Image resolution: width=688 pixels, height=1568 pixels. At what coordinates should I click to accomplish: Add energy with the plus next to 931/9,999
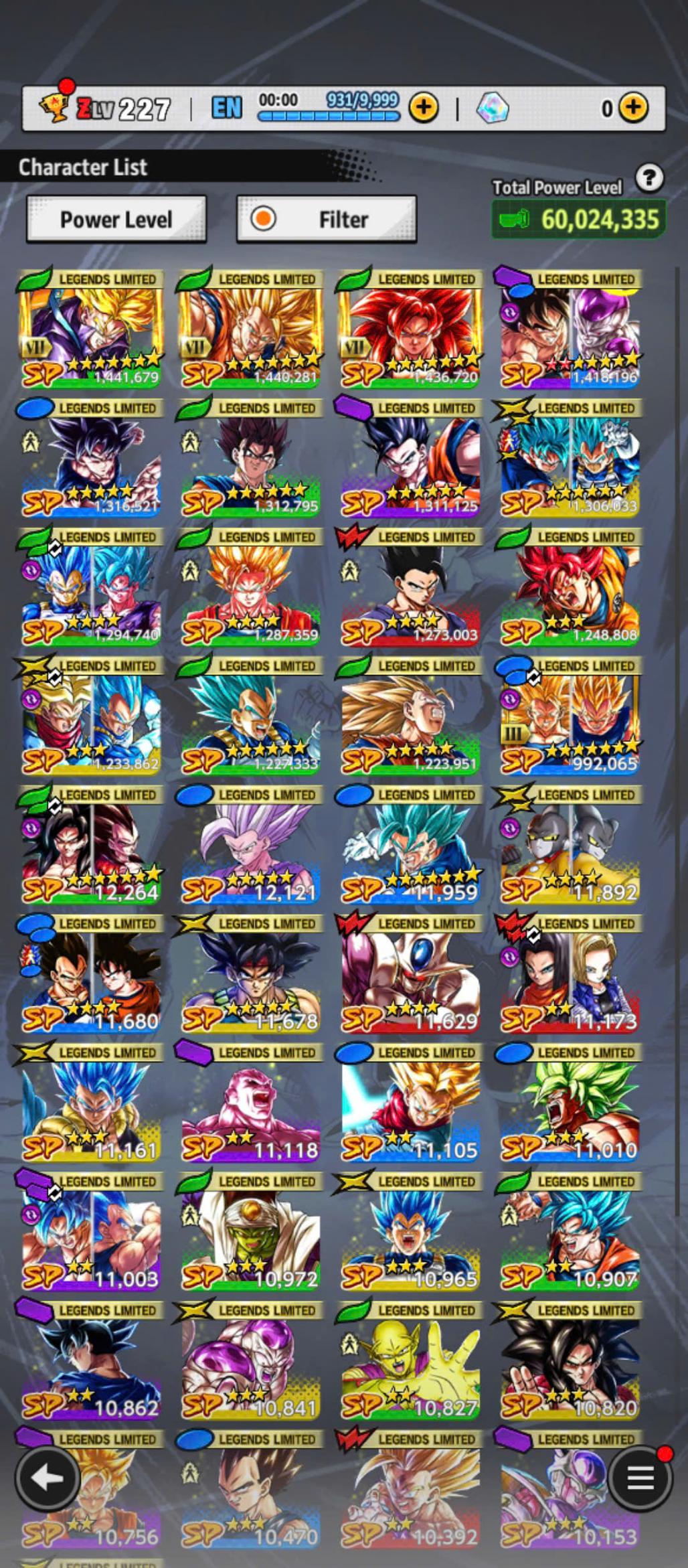point(423,107)
